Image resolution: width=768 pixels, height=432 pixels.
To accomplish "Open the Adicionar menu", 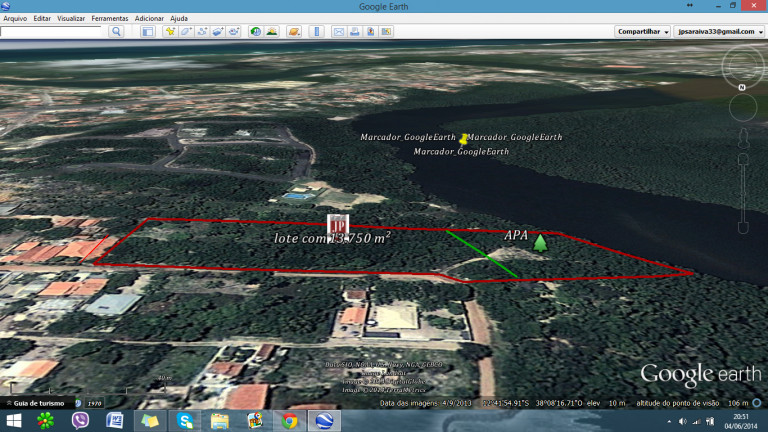I will click(x=149, y=18).
